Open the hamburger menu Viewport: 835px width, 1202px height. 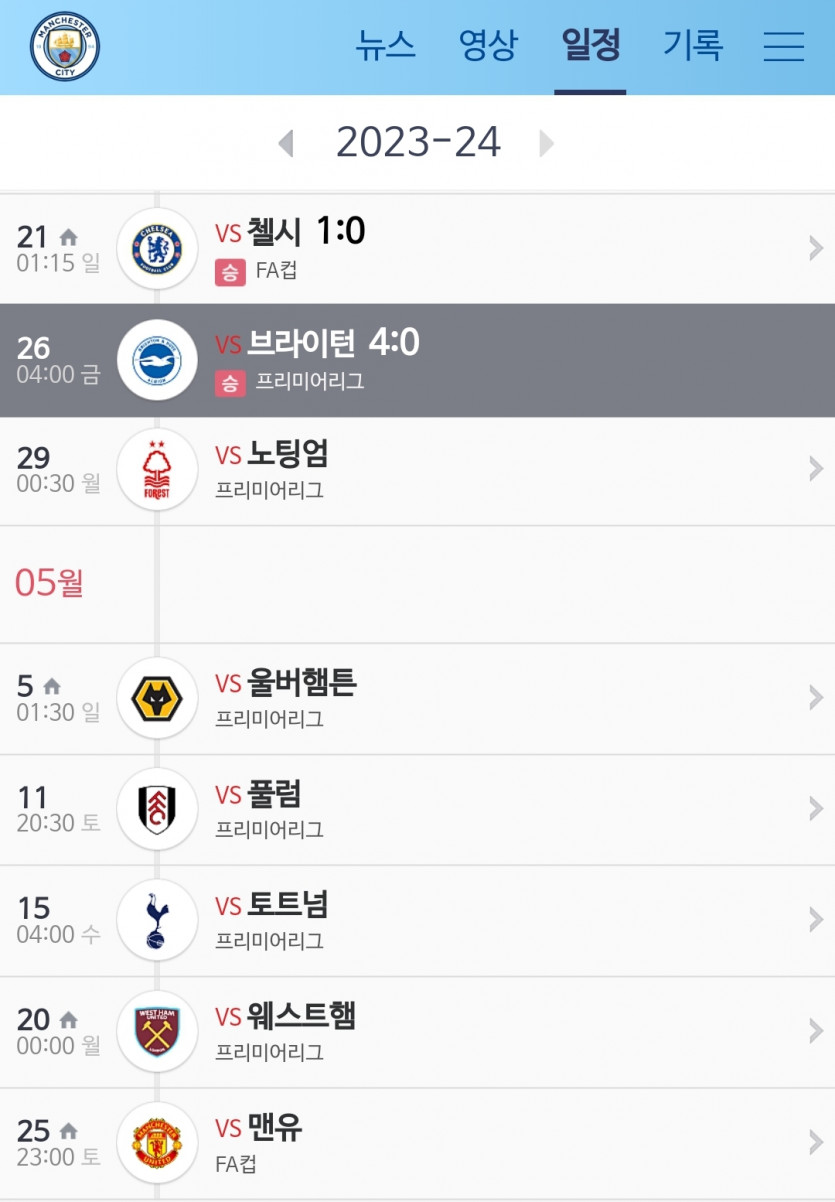coord(783,46)
